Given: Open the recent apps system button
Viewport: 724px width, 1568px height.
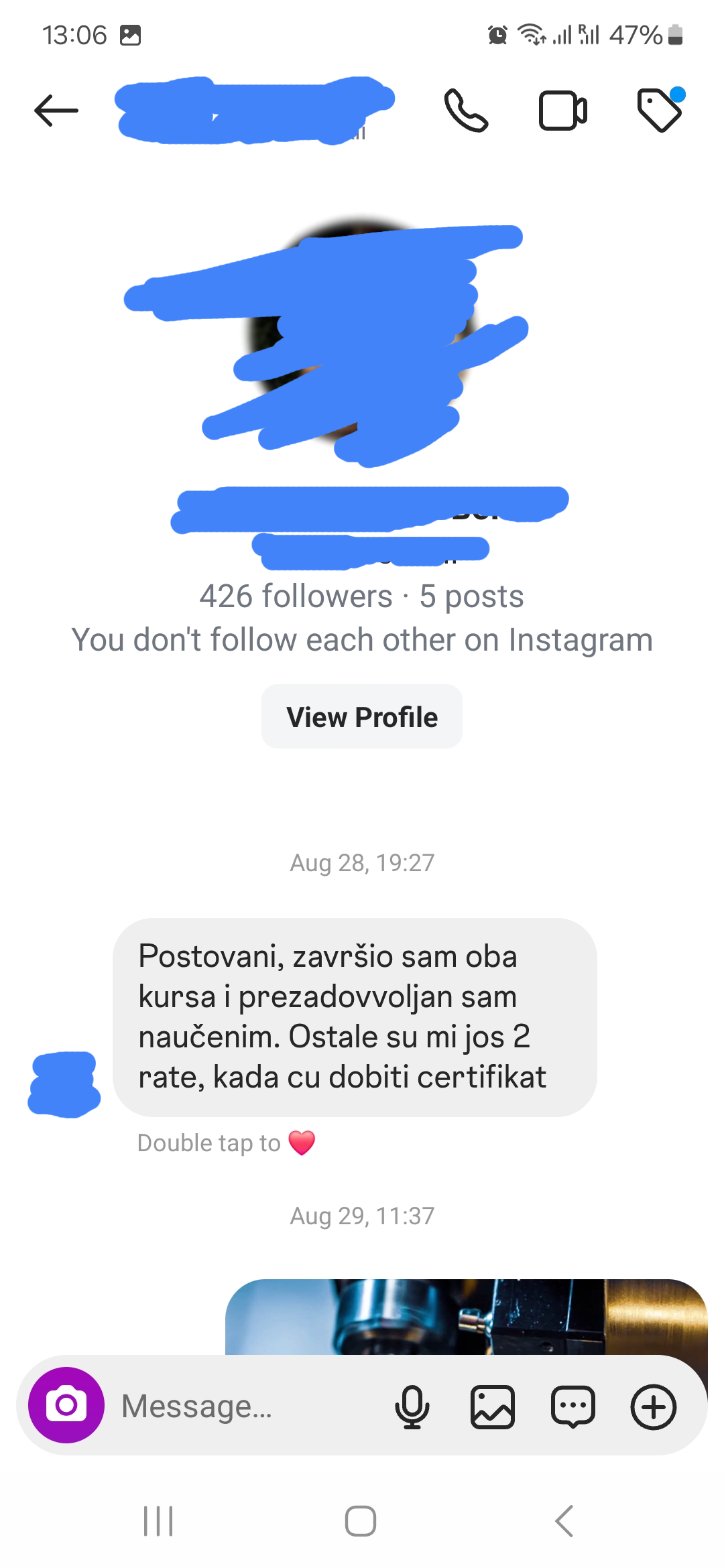Looking at the screenshot, I should pyautogui.click(x=159, y=1521).
